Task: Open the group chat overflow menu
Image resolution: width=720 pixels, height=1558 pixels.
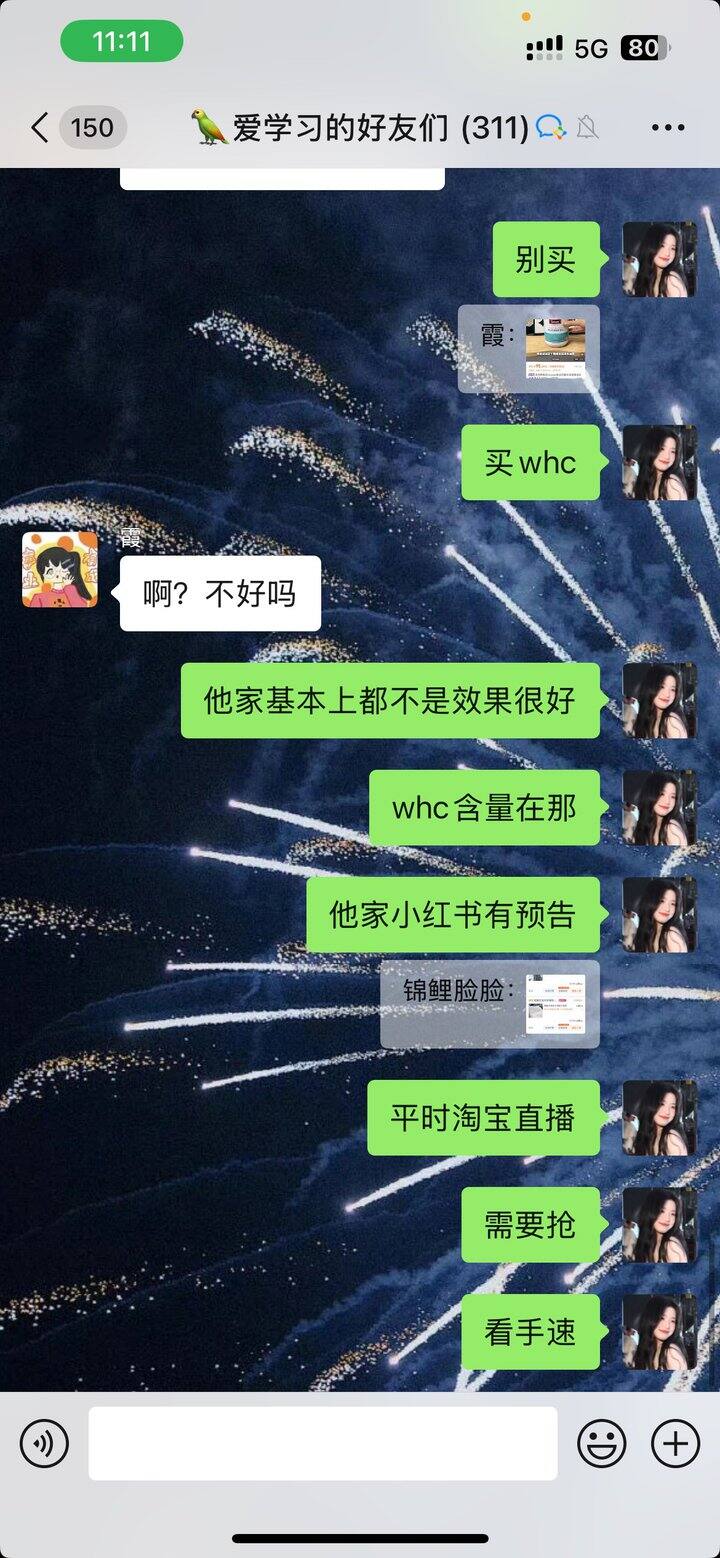Action: coord(667,128)
